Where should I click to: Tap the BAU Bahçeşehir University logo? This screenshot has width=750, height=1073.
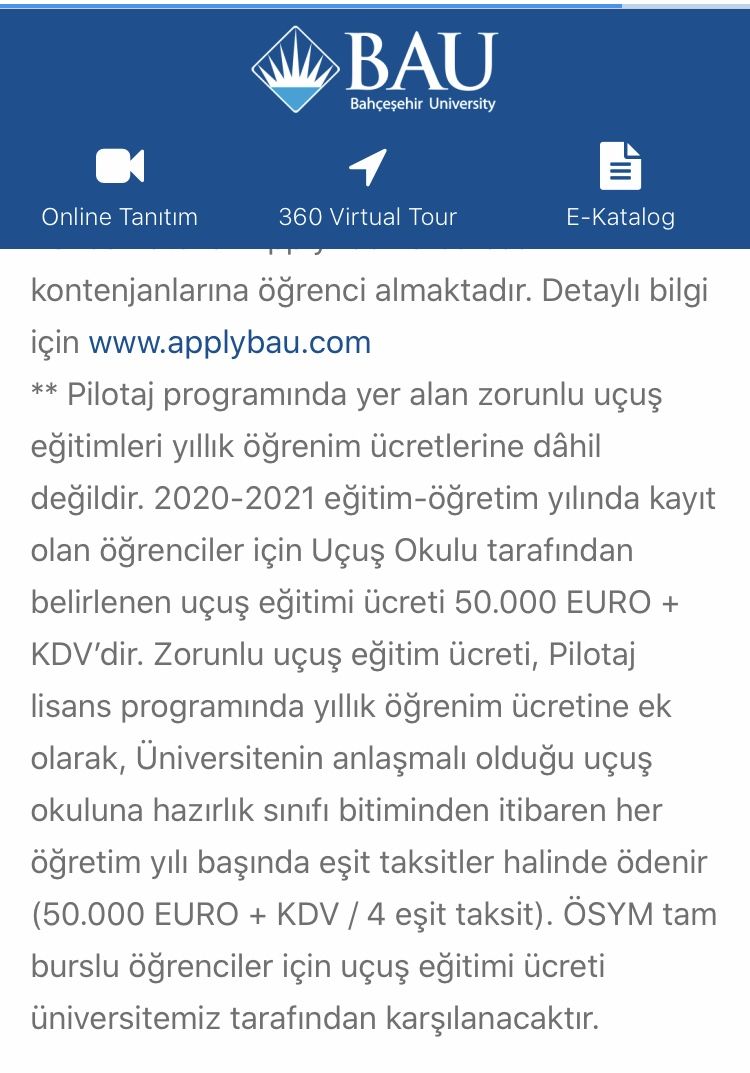(x=374, y=71)
